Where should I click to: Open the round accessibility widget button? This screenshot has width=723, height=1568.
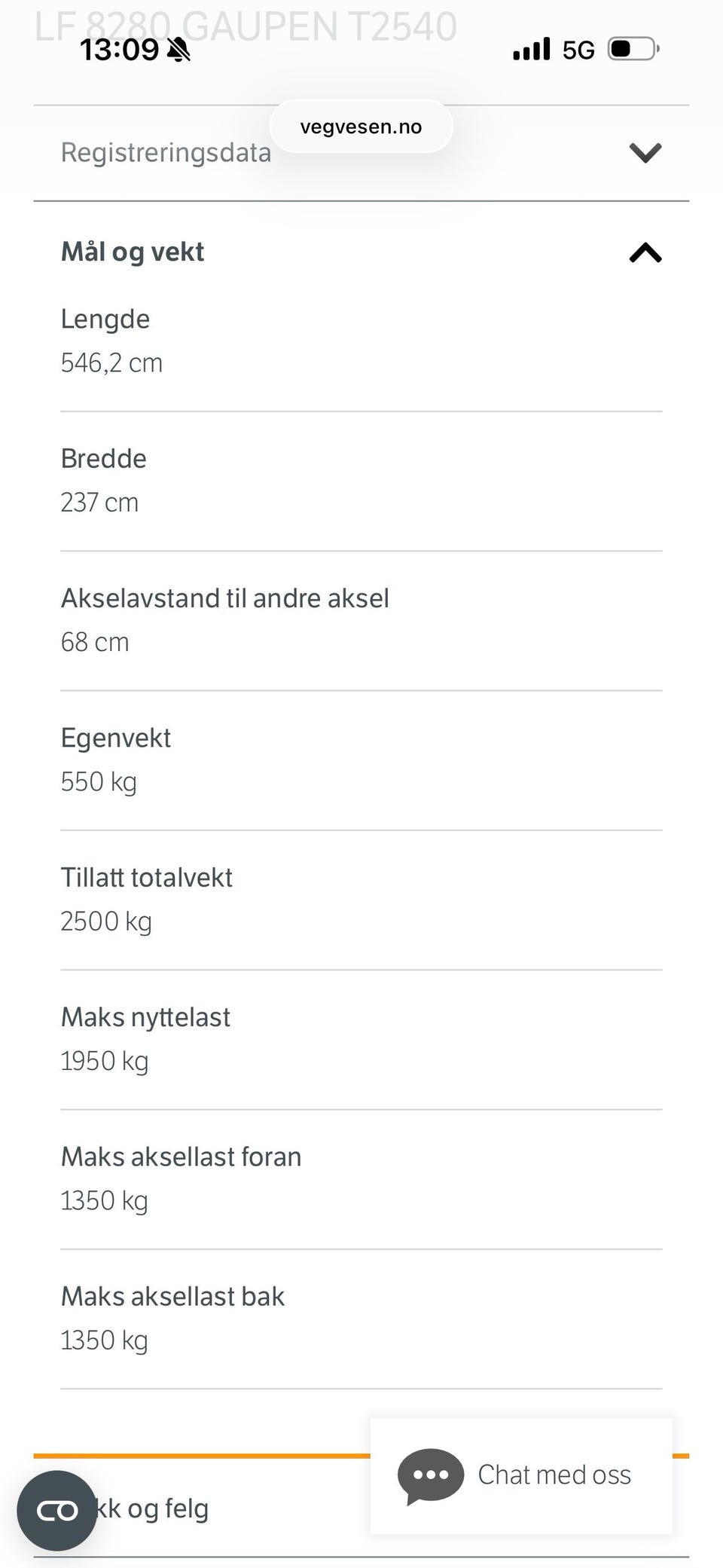(57, 1510)
